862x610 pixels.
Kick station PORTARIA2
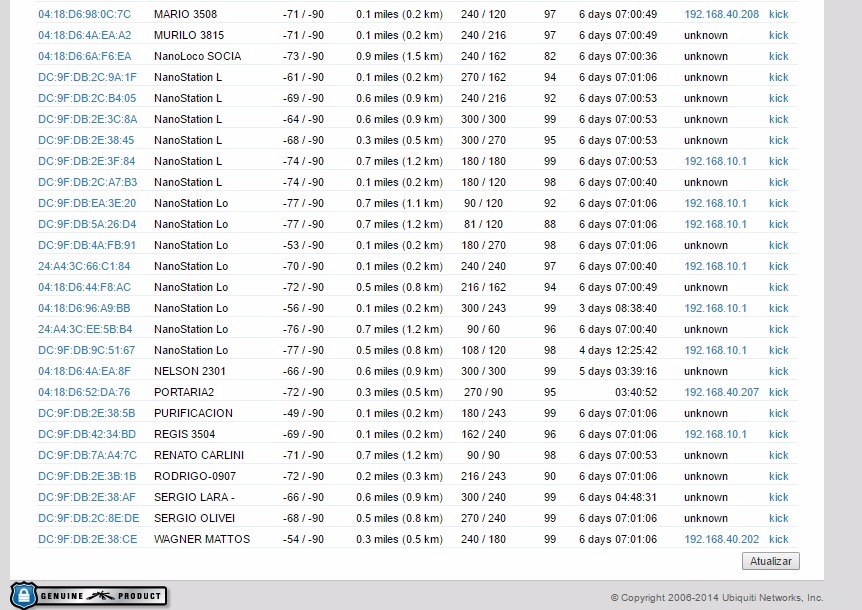coord(778,392)
